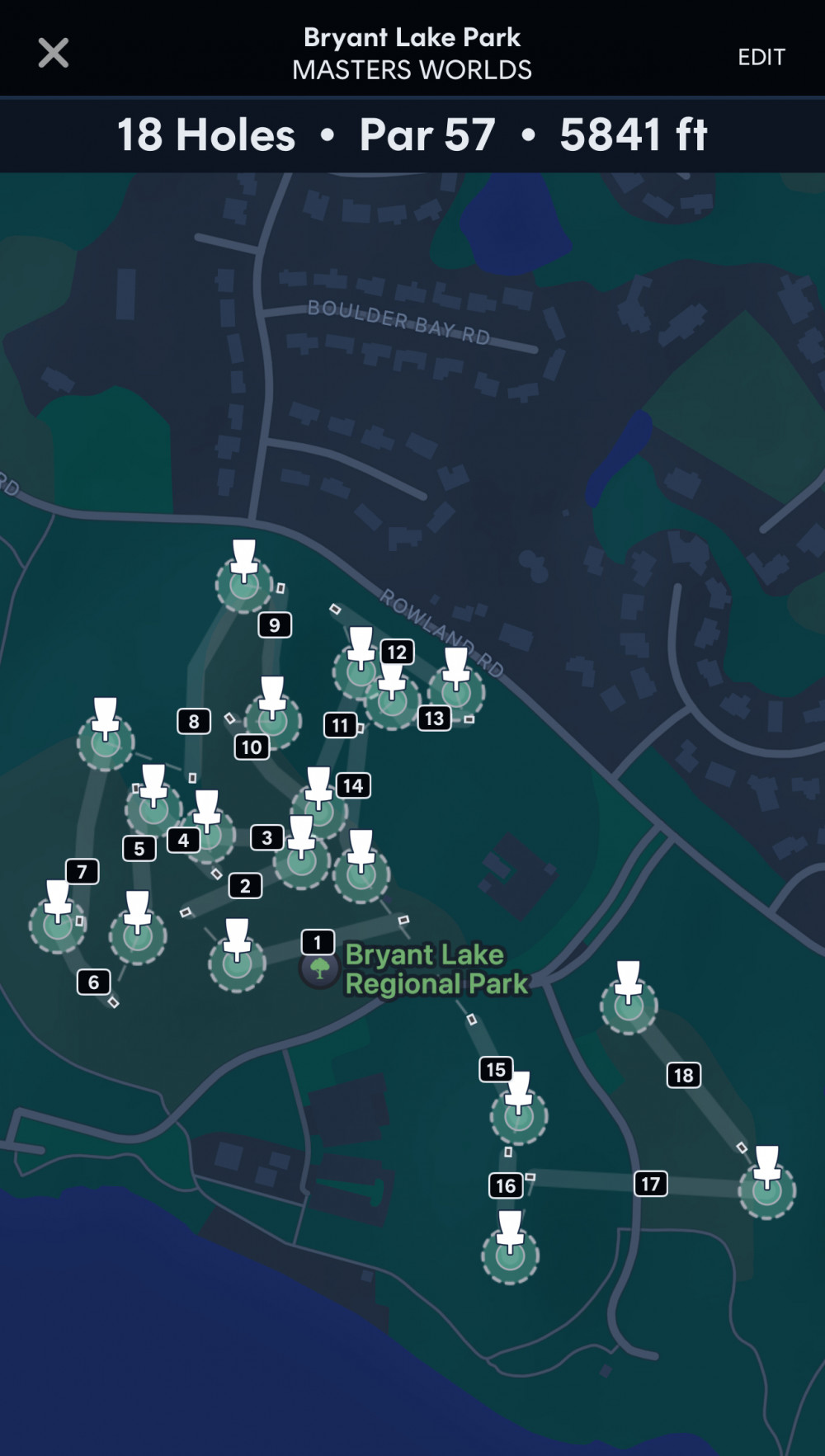
Task: Tap the hole 17 label
Action: click(650, 1184)
